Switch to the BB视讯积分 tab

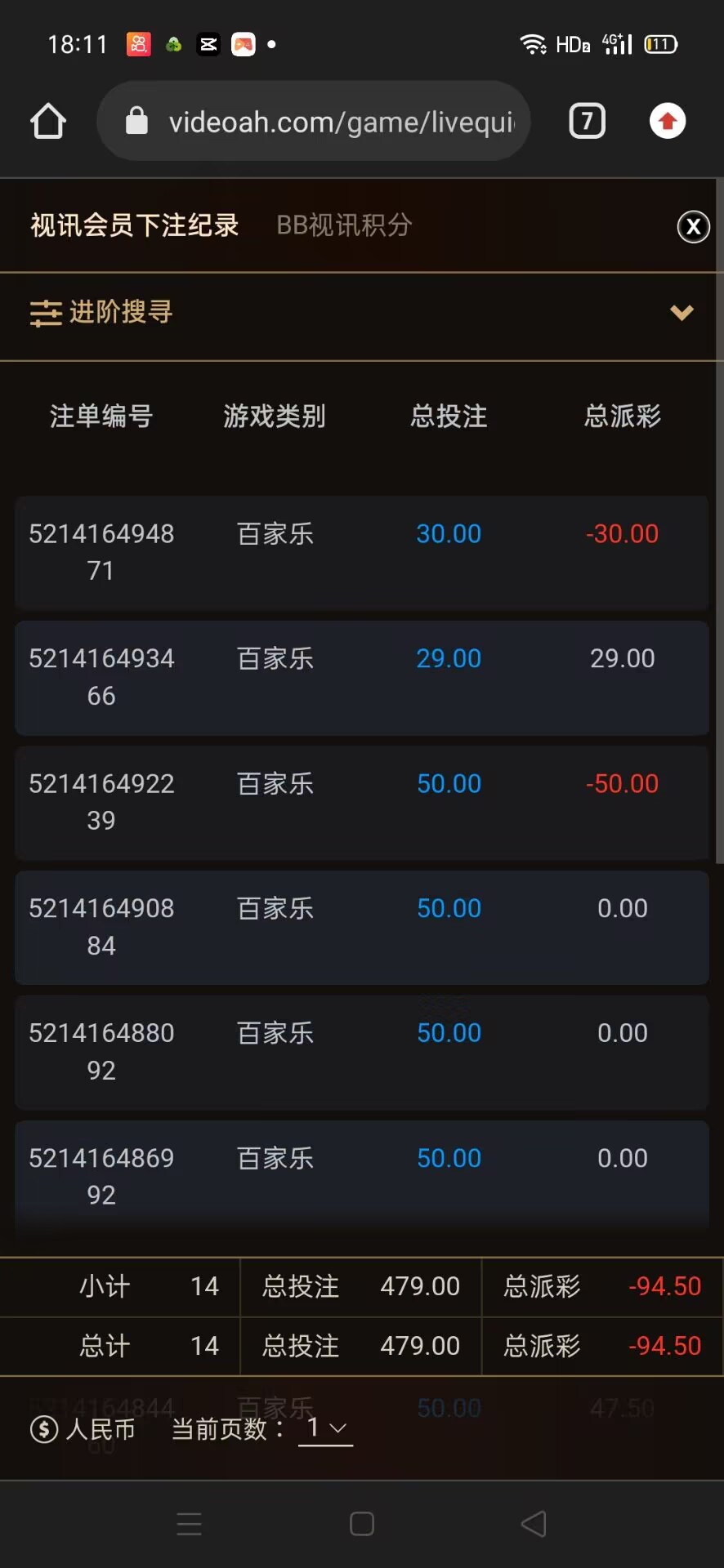pos(344,225)
